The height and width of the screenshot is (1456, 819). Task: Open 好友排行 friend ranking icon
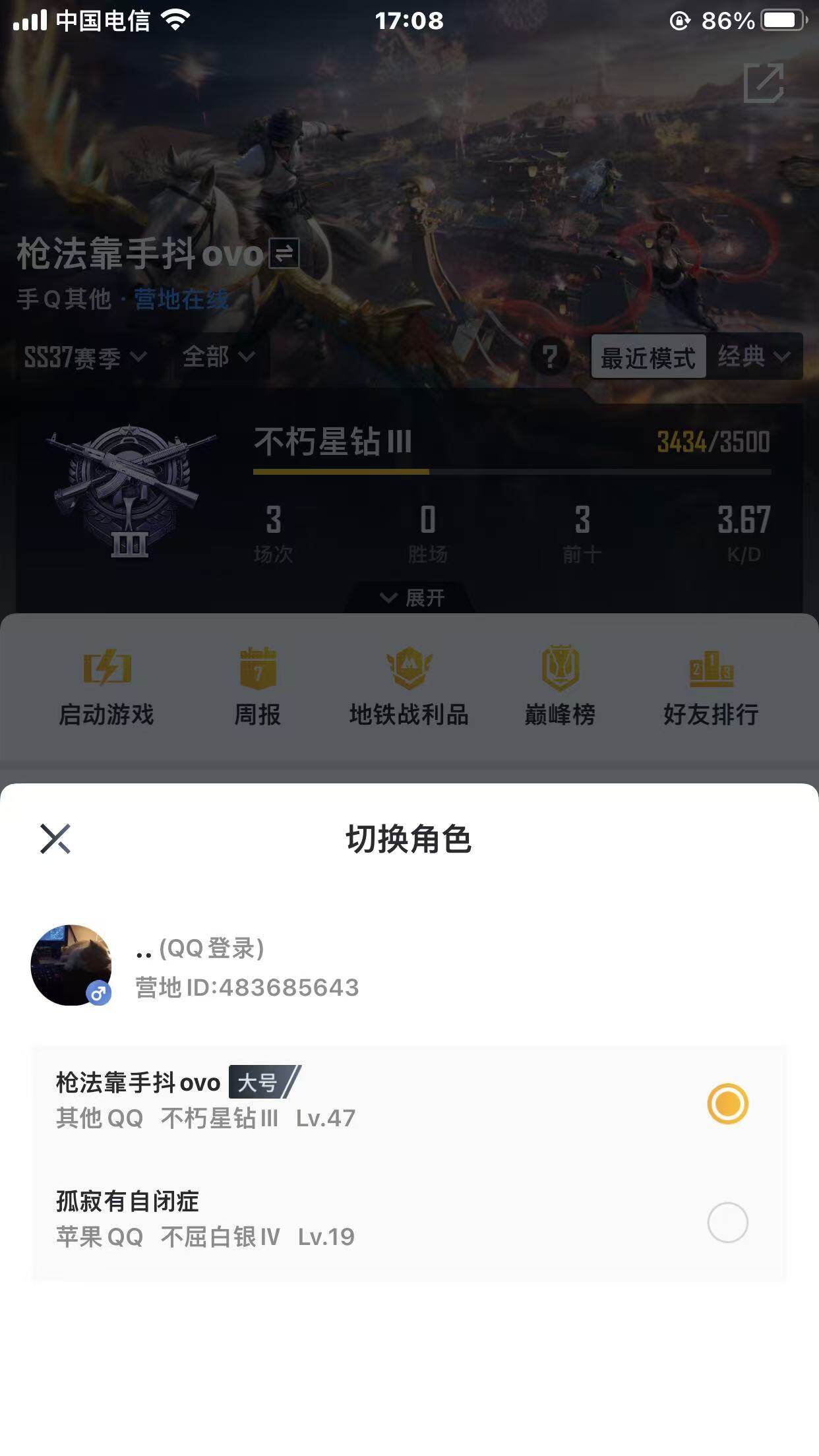[711, 686]
